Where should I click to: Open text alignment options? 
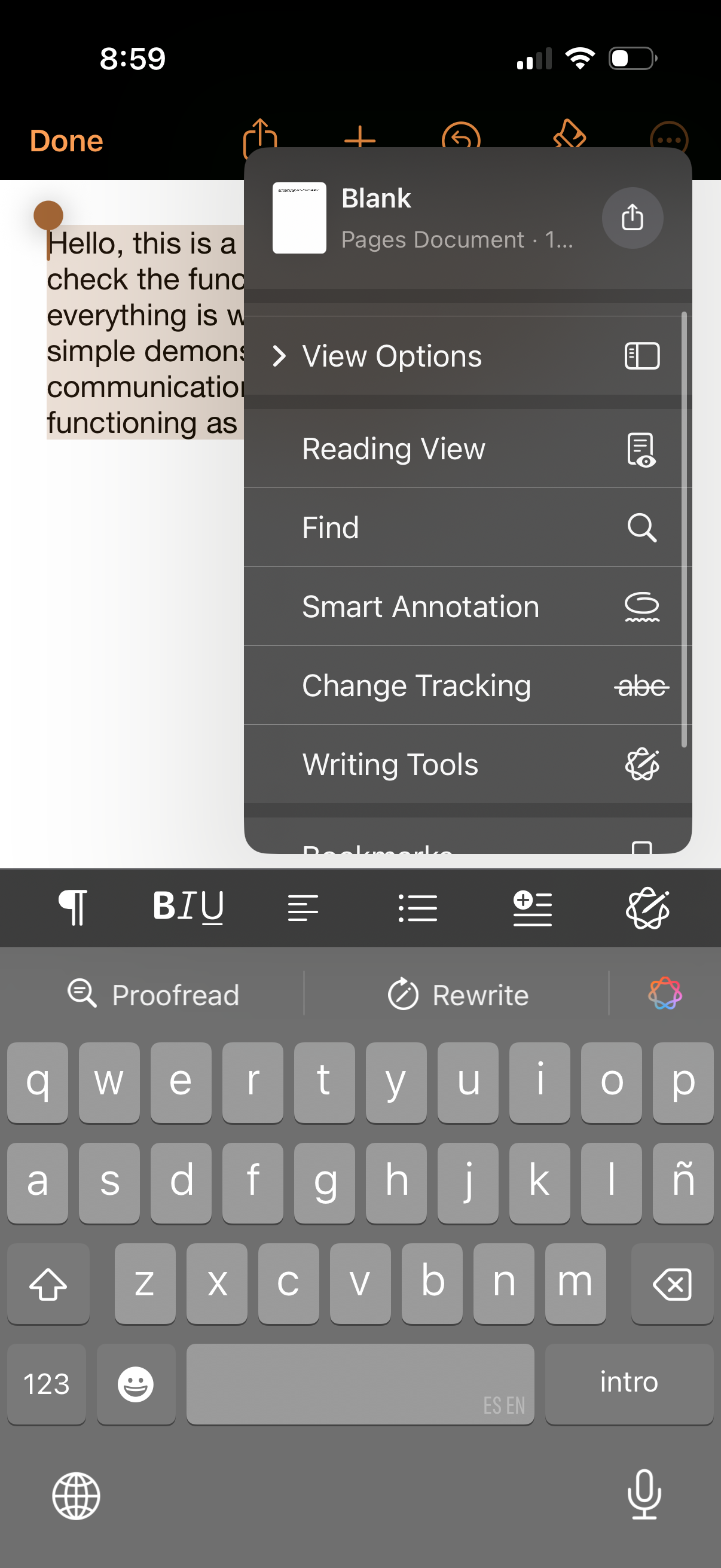[303, 908]
